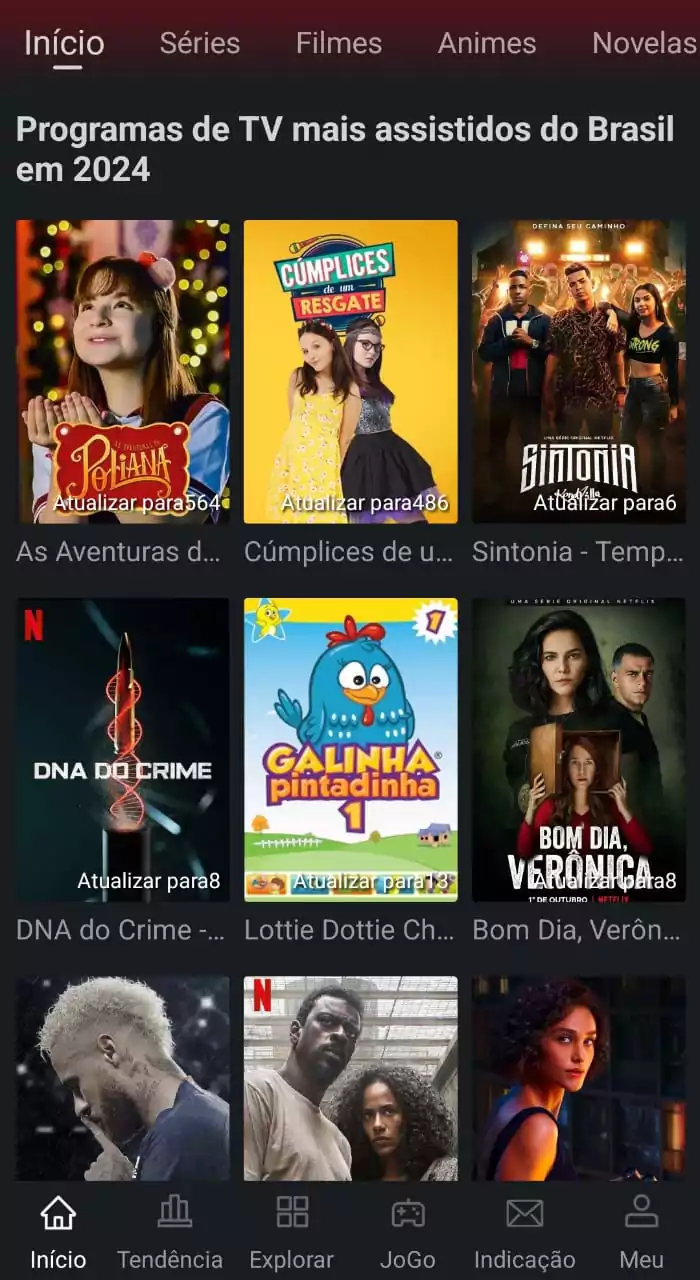Open the Animes category tab
This screenshot has width=700, height=1280.
487,44
